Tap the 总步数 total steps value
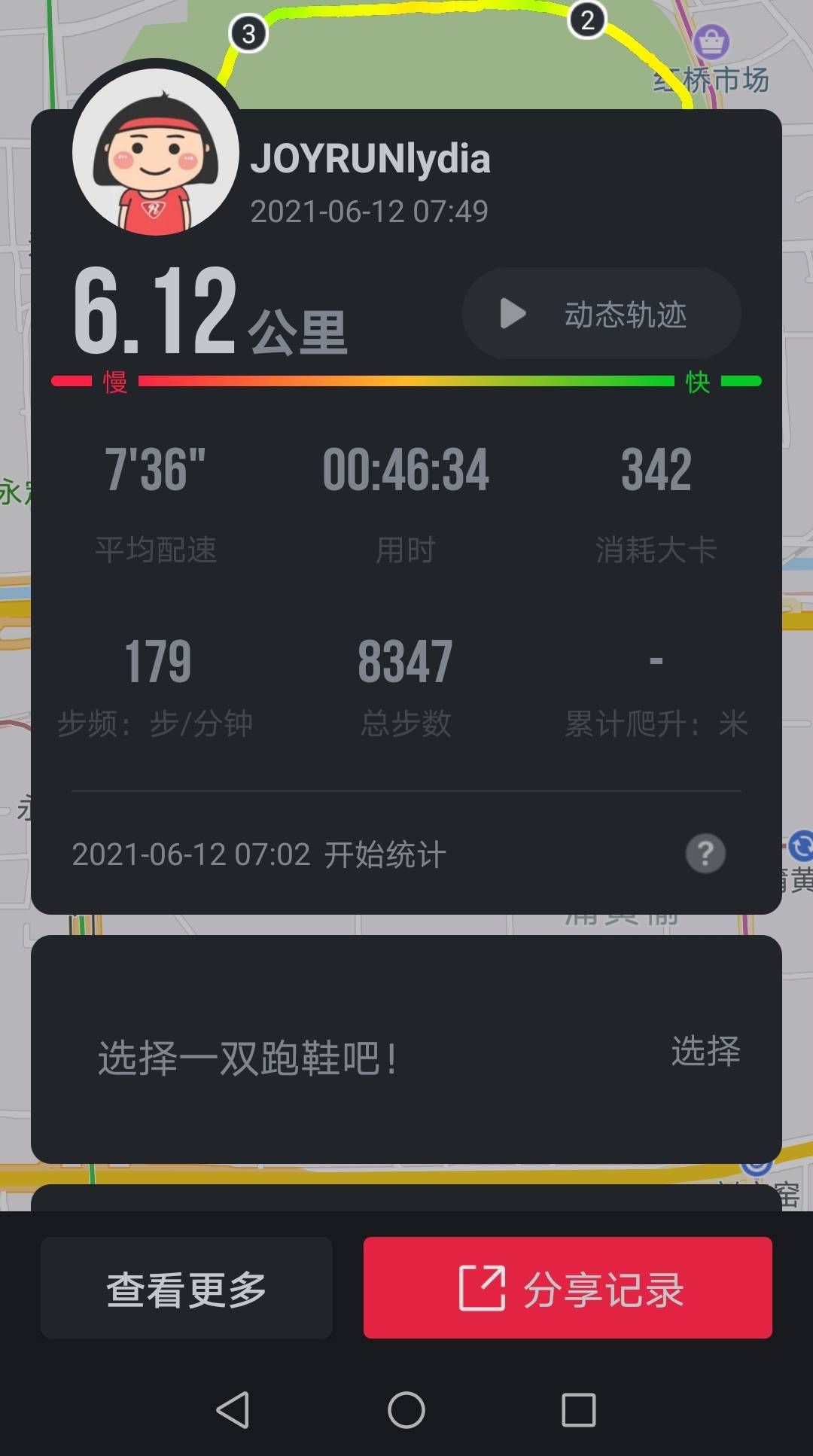Image resolution: width=813 pixels, height=1456 pixels. tap(405, 661)
